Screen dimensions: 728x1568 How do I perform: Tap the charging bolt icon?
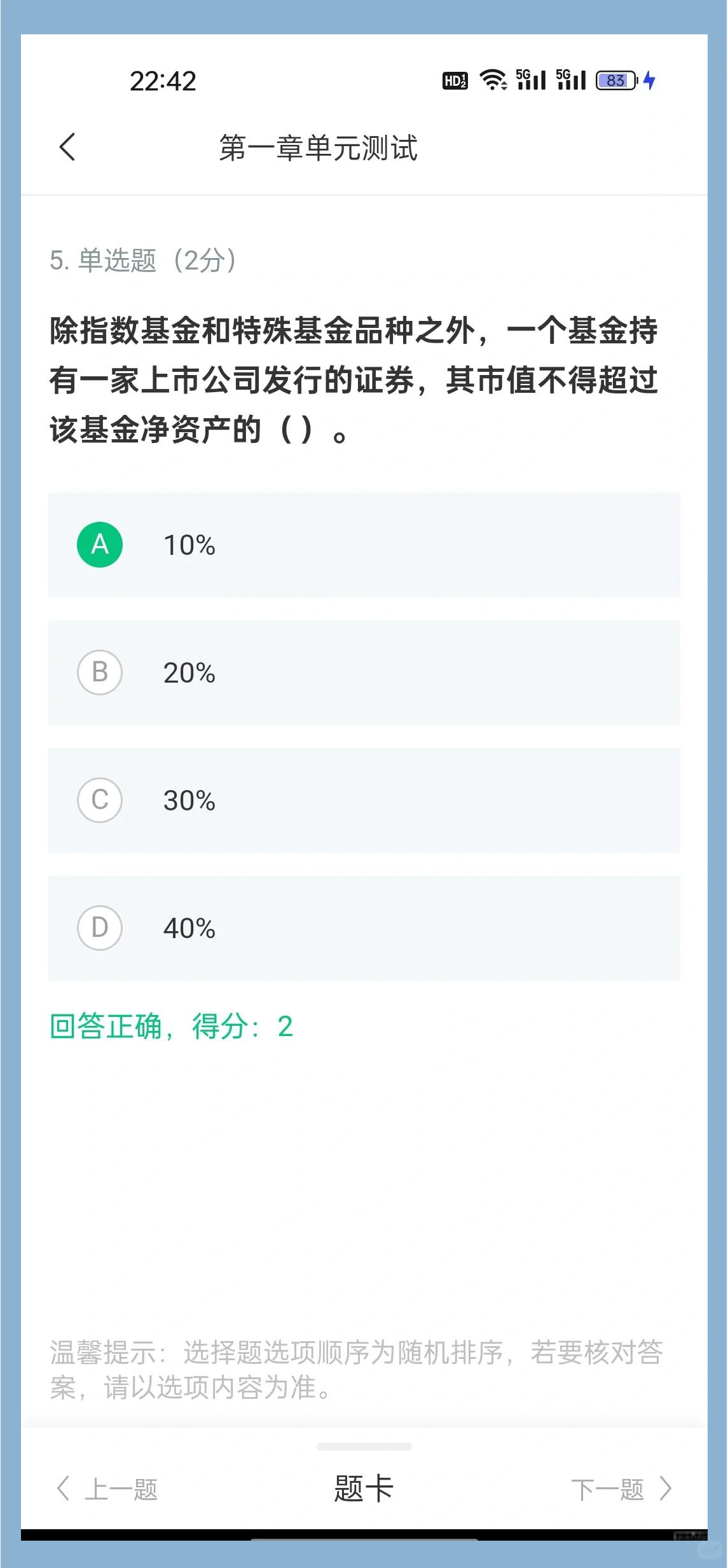point(650,81)
